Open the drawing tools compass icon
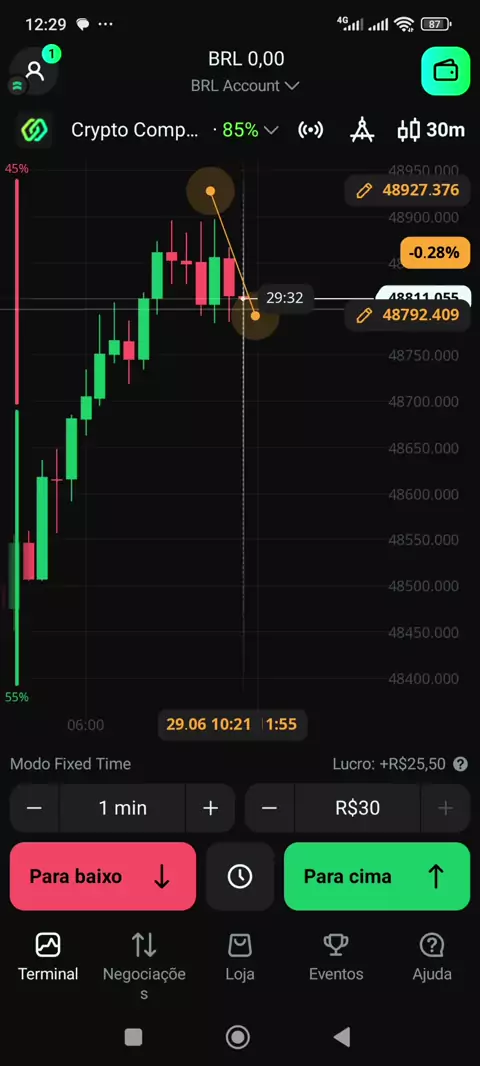 click(x=362, y=130)
